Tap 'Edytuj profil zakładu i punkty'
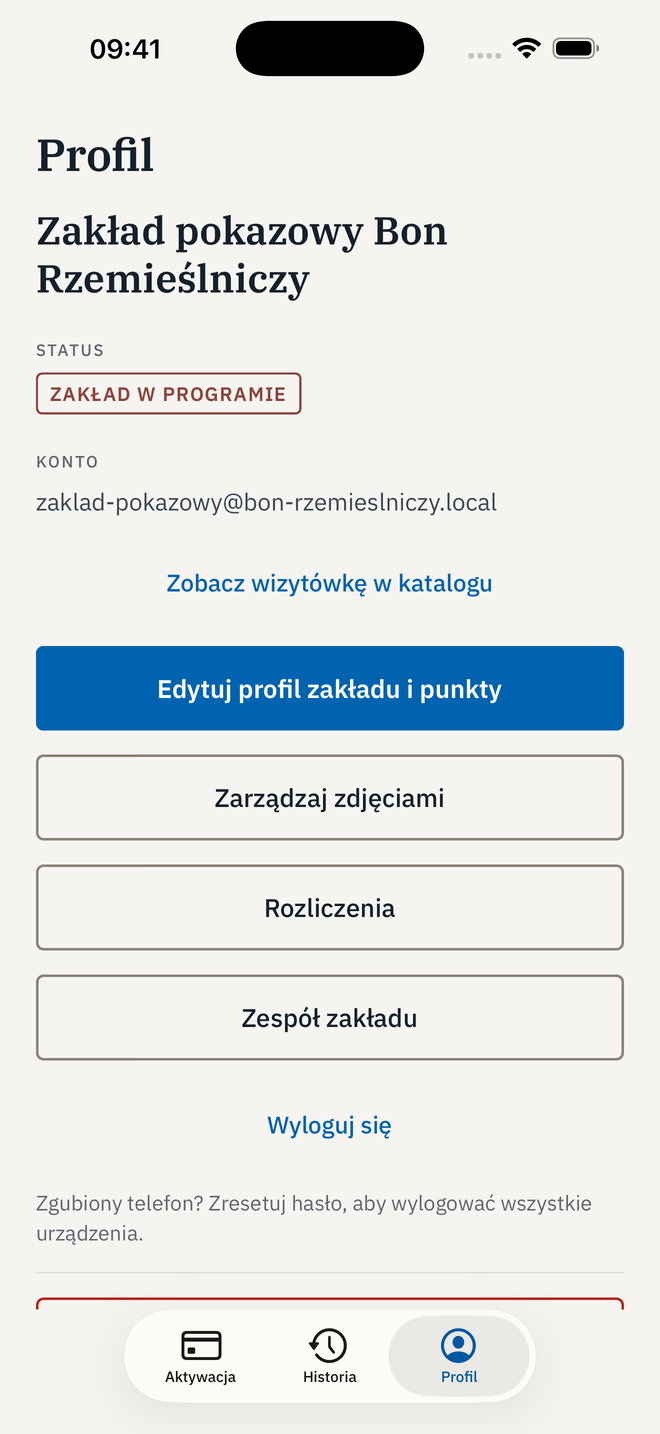 click(x=330, y=688)
